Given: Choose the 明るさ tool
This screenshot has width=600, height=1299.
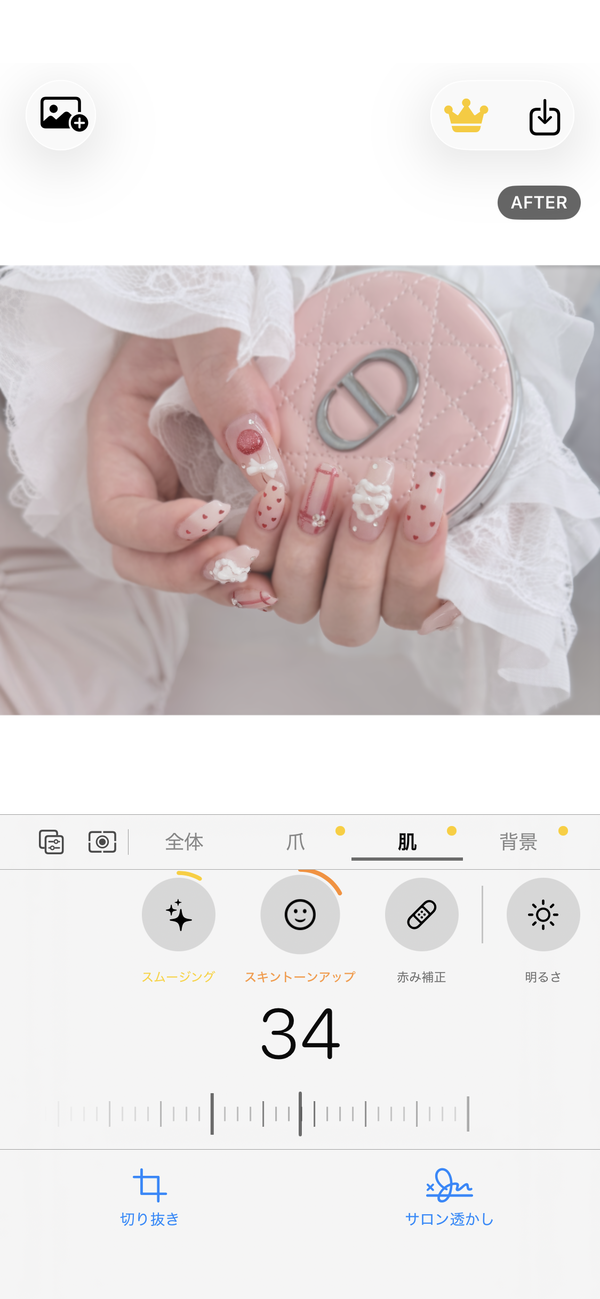Looking at the screenshot, I should pyautogui.click(x=543, y=929).
